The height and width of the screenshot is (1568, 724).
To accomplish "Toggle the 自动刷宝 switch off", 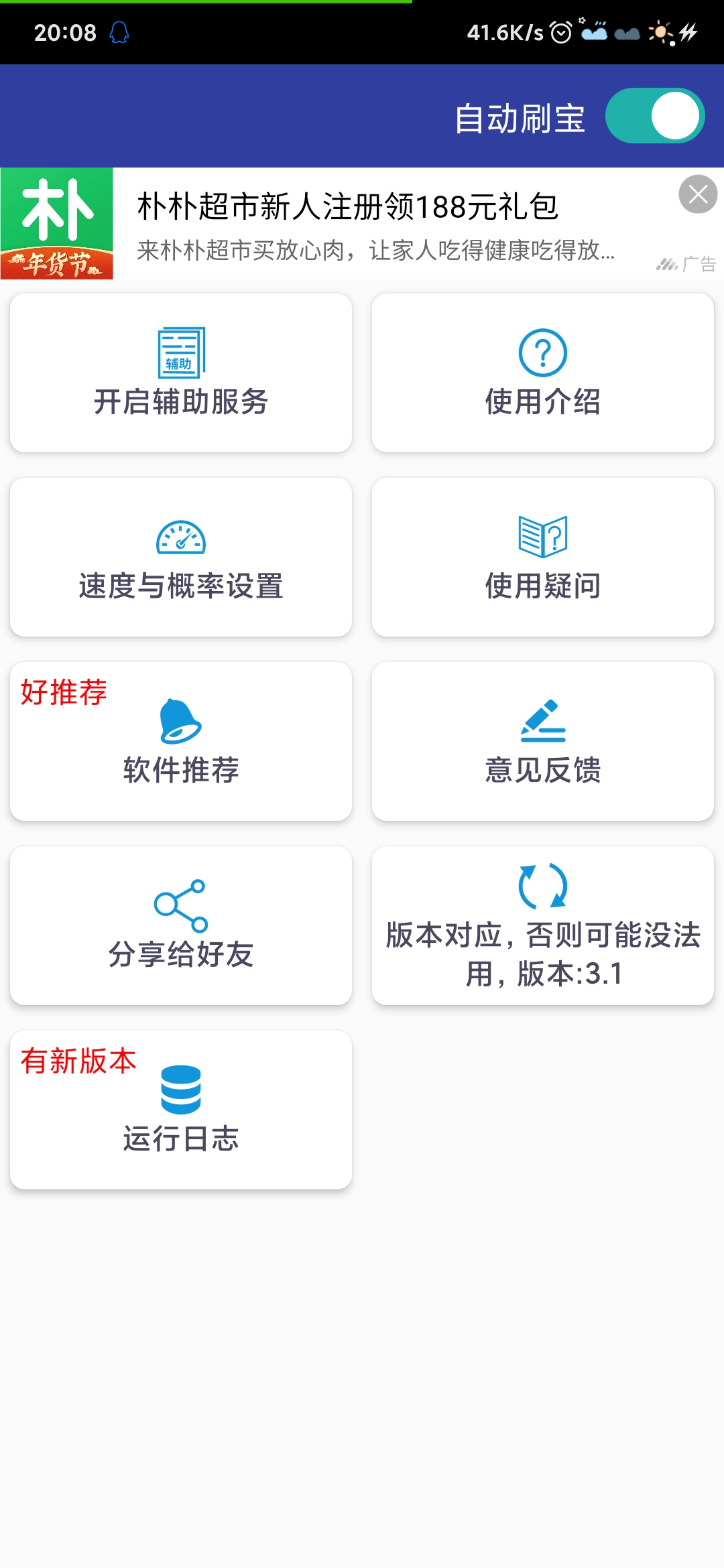I will (x=654, y=116).
